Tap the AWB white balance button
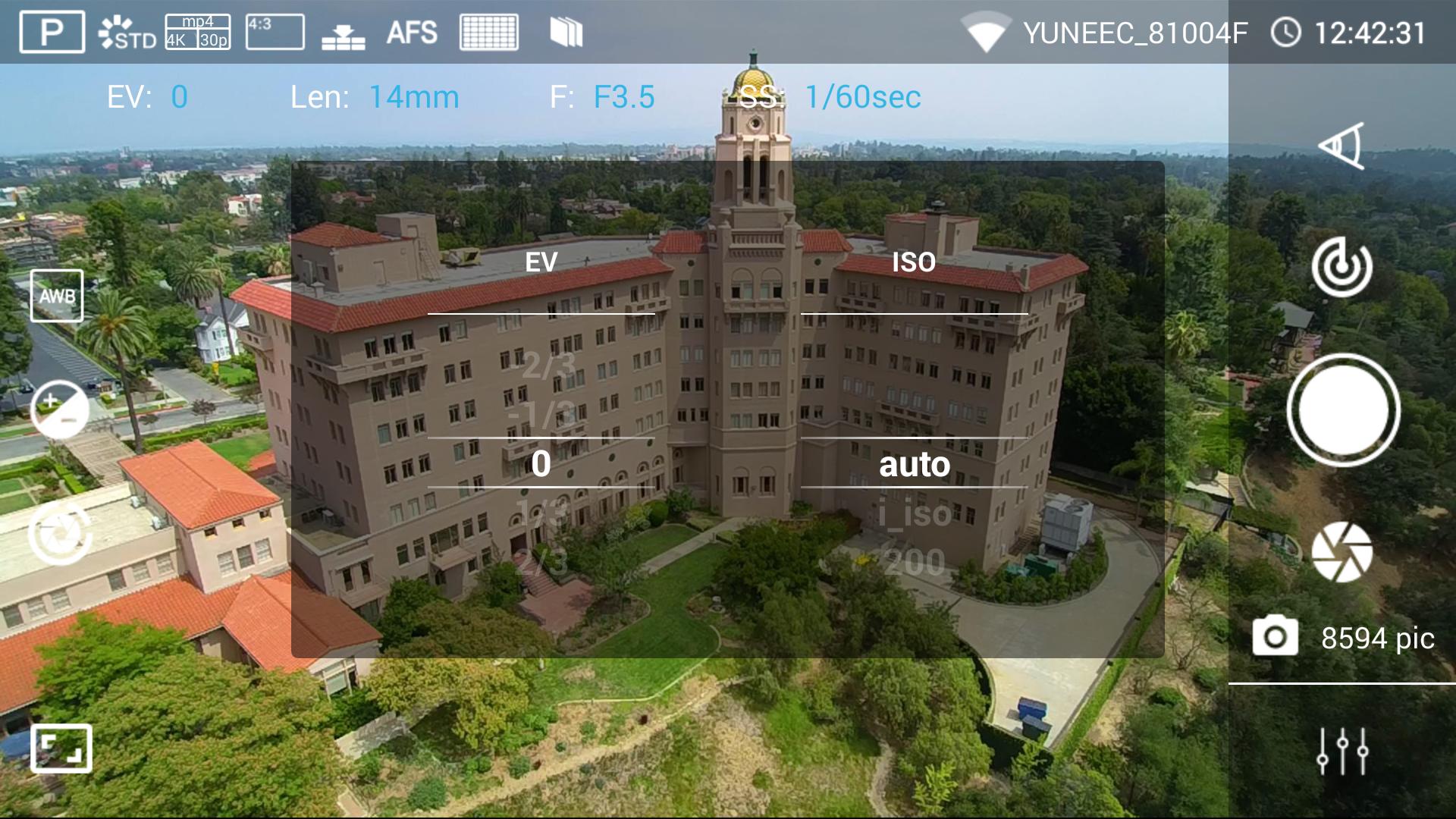The height and width of the screenshot is (819, 1456). tap(57, 296)
